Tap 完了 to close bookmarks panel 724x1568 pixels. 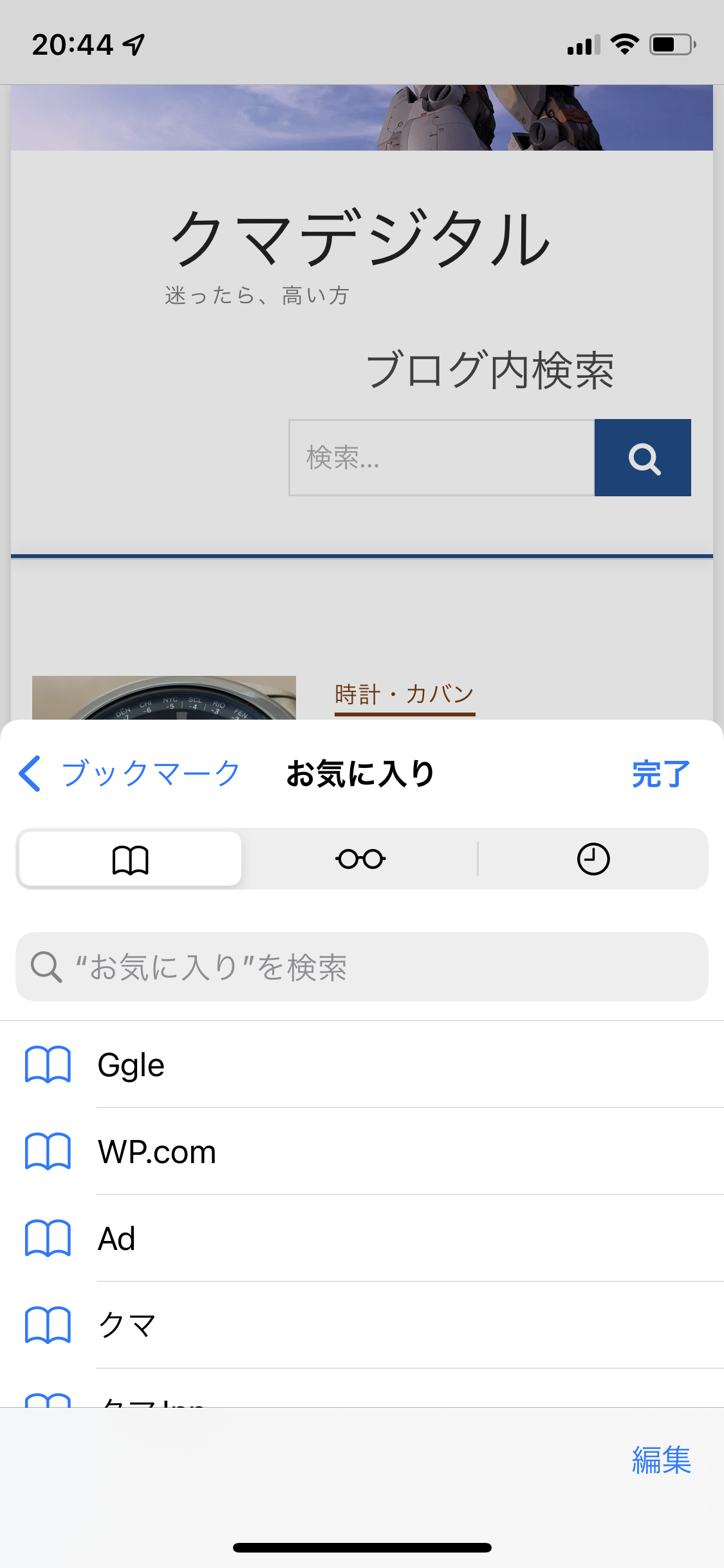660,774
